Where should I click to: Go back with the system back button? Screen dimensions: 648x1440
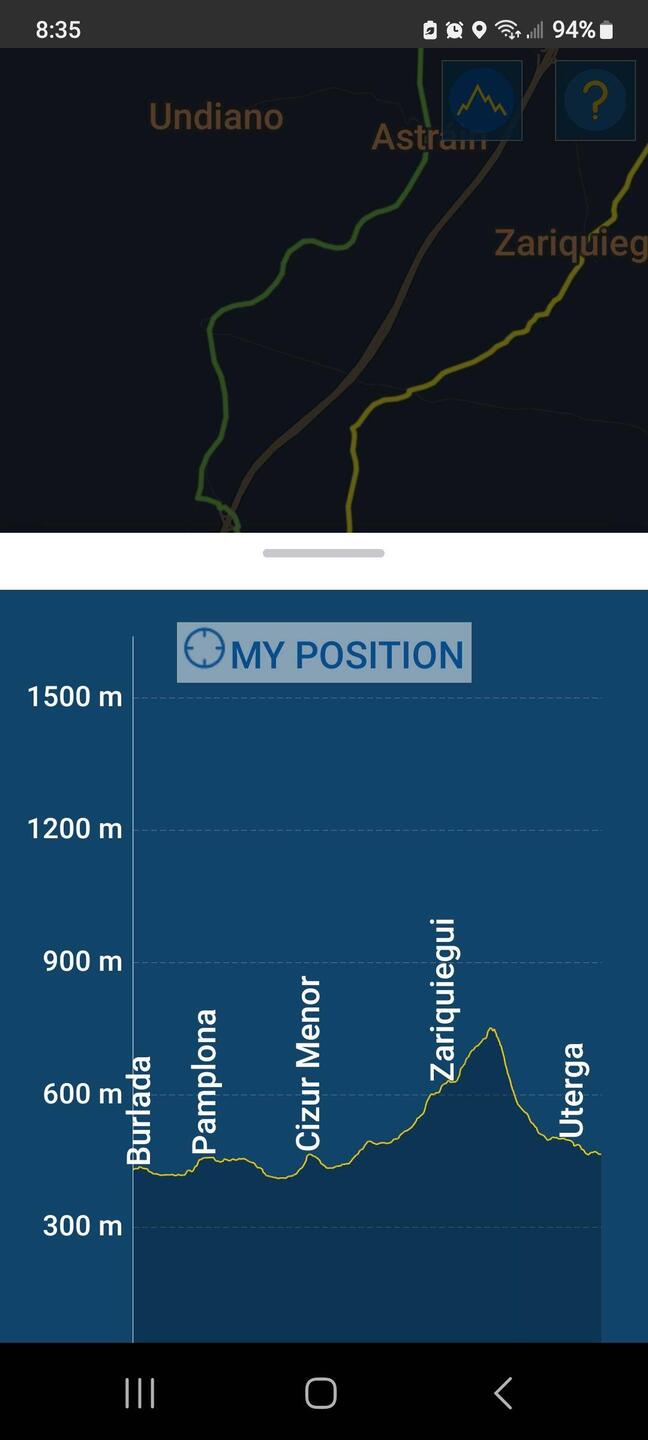[504, 1392]
